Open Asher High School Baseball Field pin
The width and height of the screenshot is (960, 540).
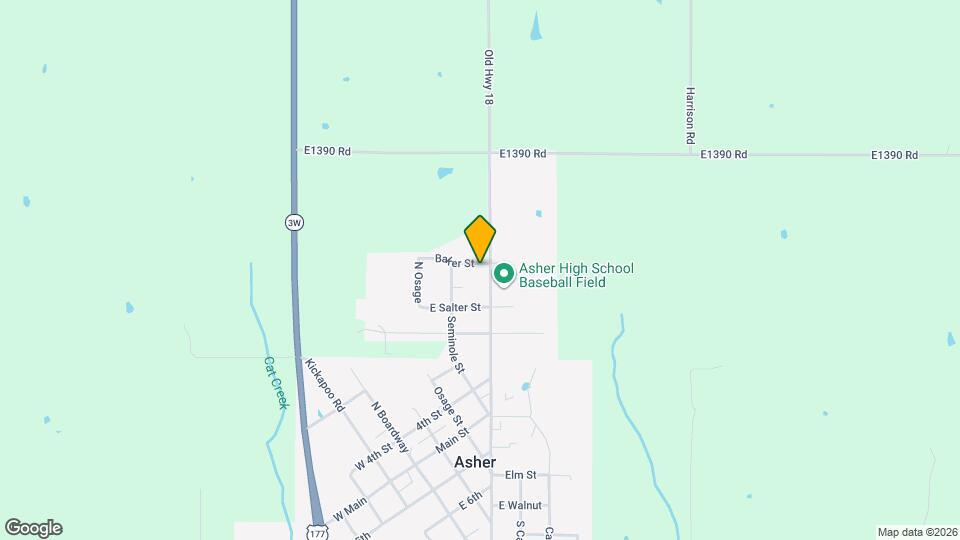504,273
